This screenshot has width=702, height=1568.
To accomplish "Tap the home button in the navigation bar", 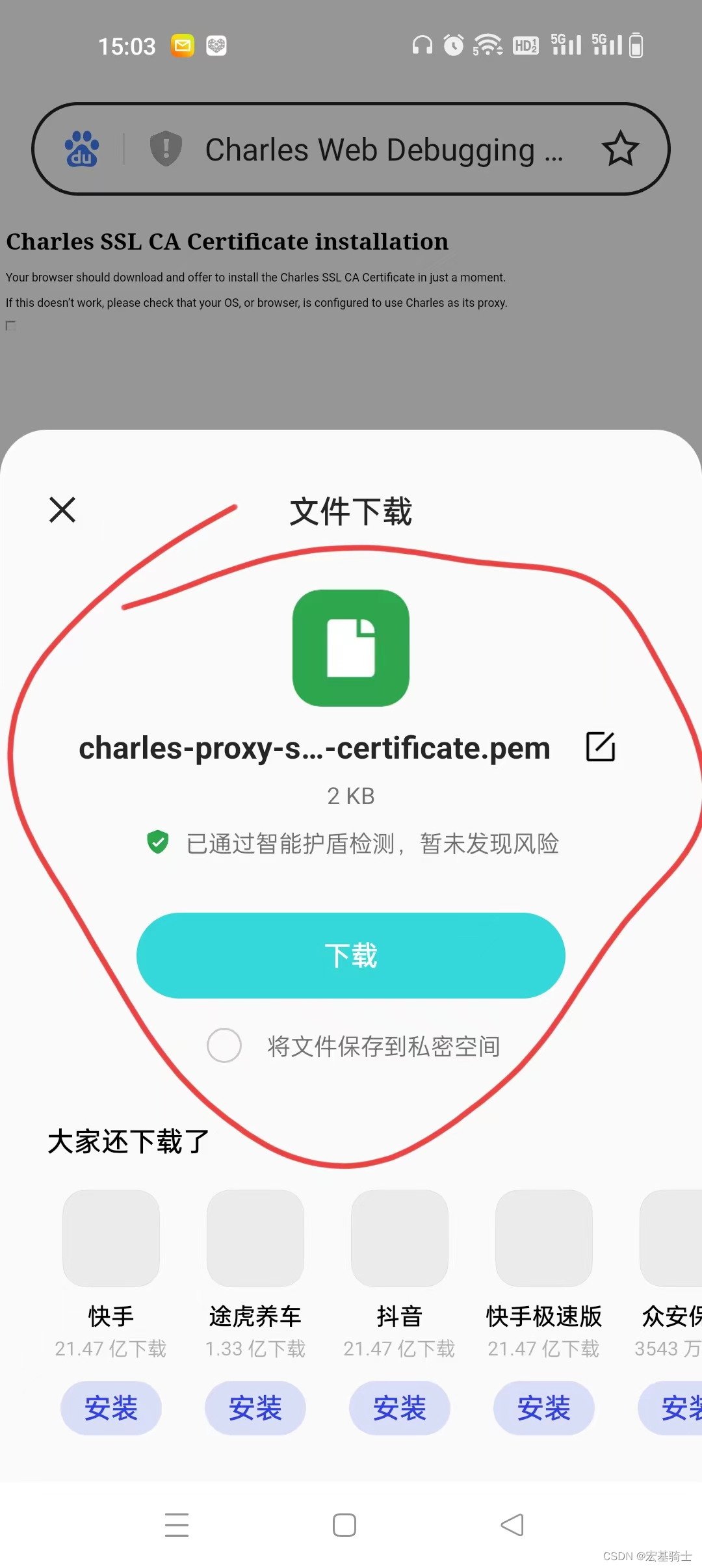I will [344, 1524].
